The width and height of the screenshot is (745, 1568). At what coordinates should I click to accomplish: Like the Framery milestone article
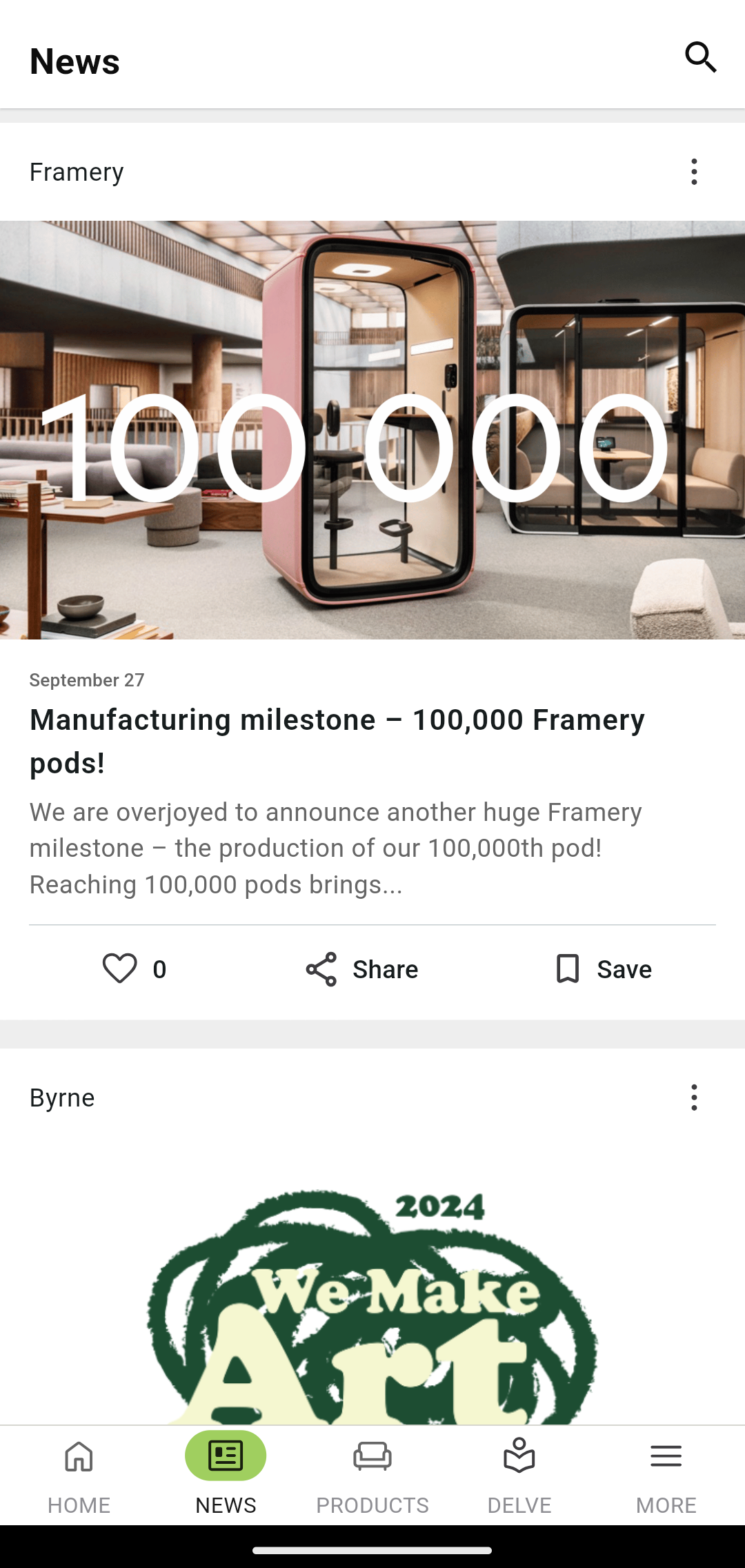(x=121, y=969)
